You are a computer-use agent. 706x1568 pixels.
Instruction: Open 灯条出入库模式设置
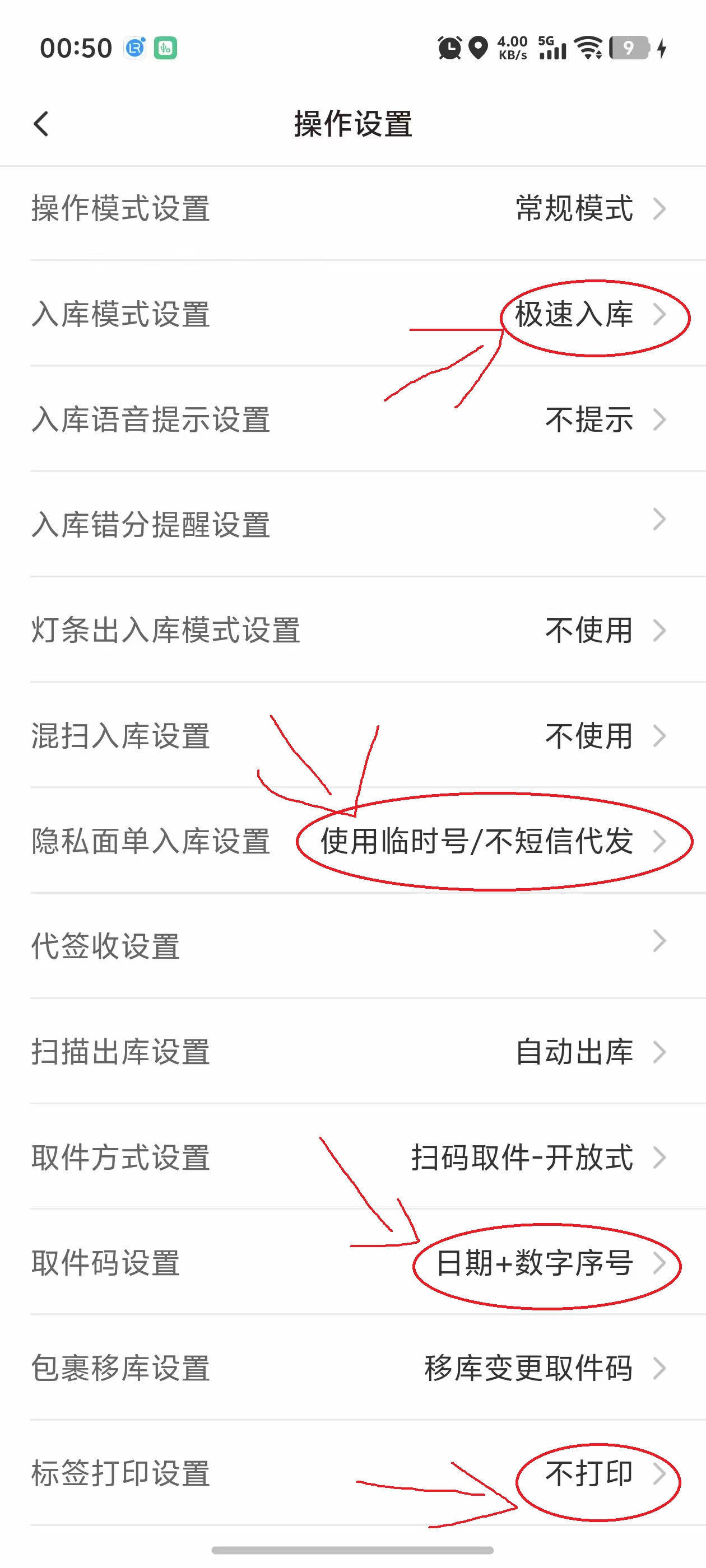tap(352, 630)
